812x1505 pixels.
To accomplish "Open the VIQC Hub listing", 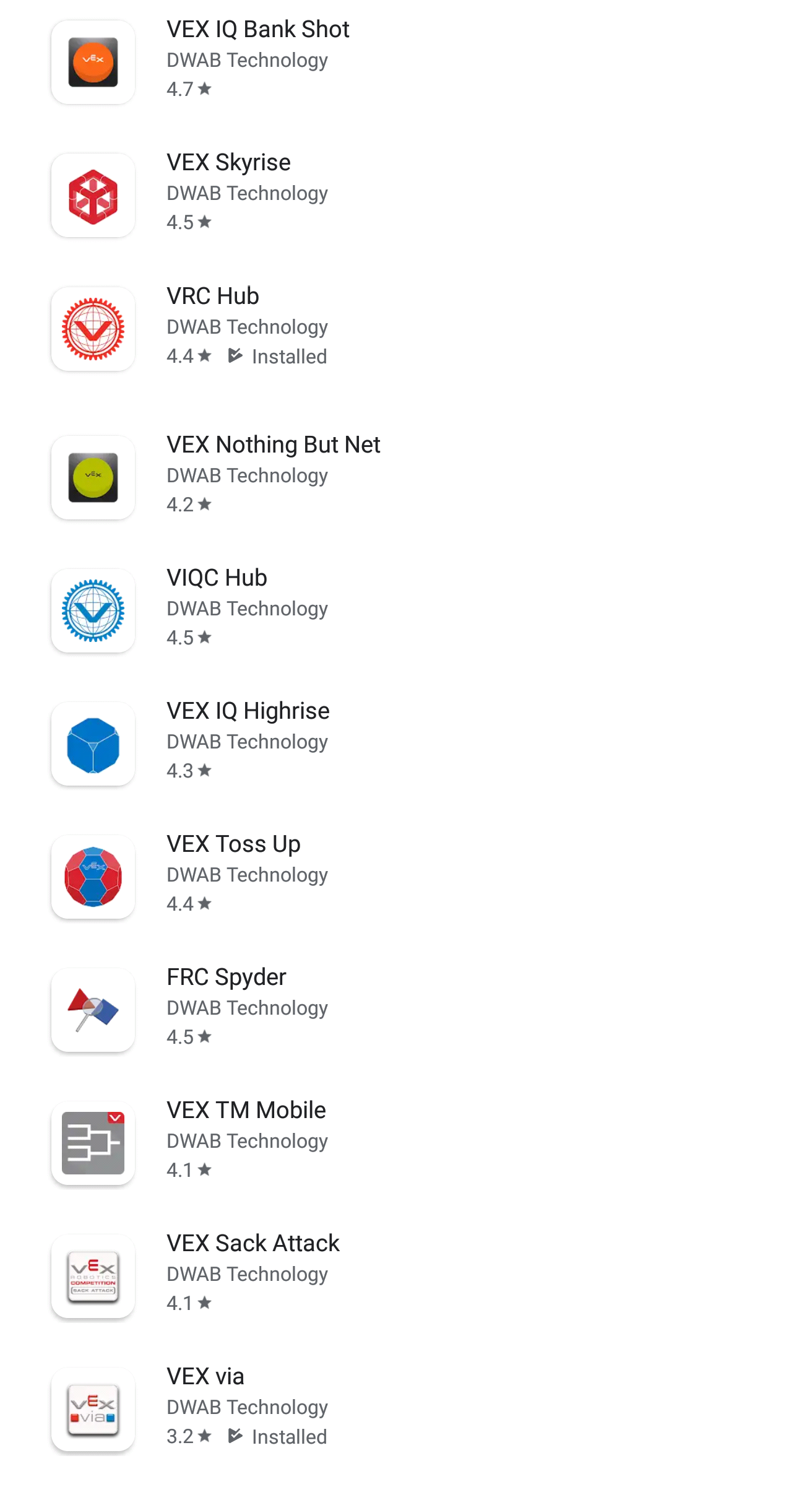I will pyautogui.click(x=406, y=610).
